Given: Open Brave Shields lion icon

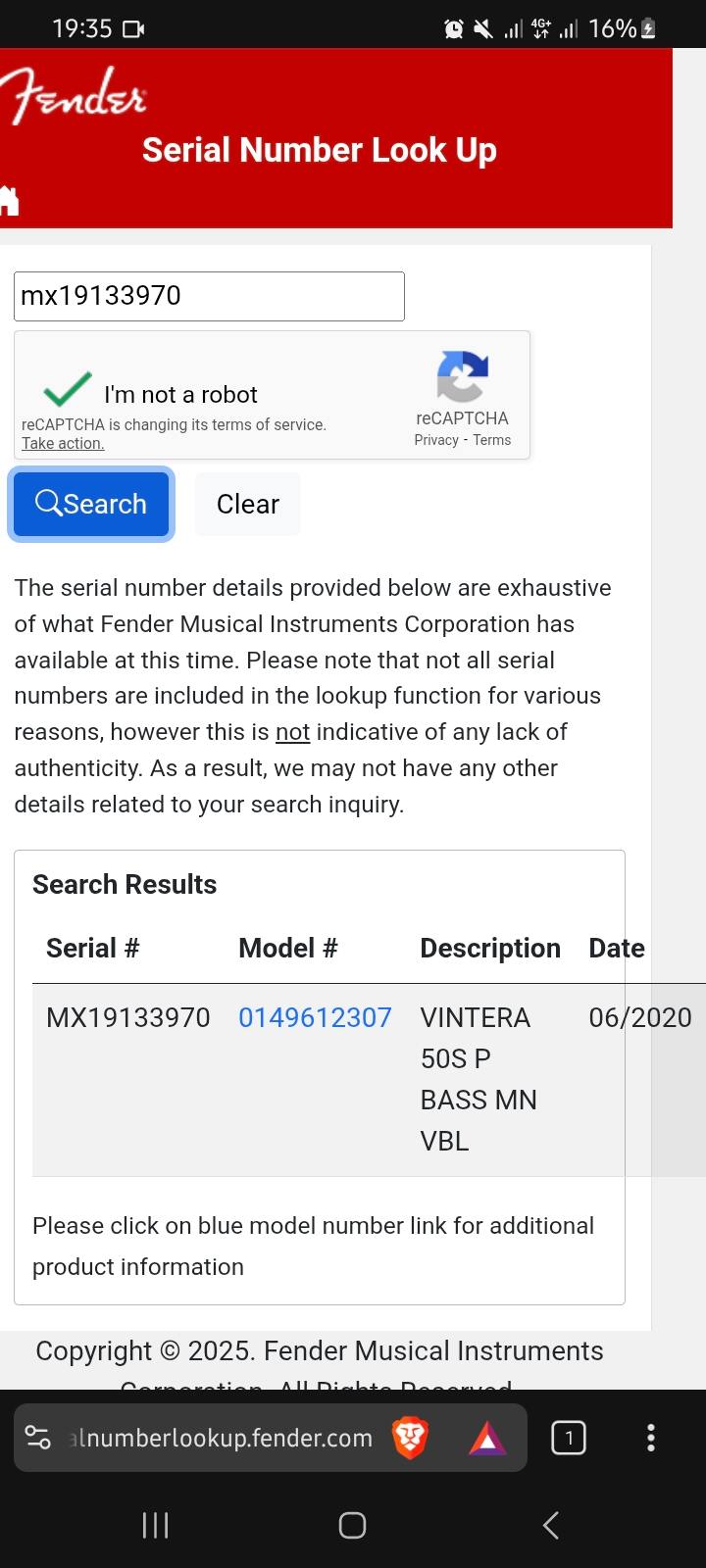Looking at the screenshot, I should (410, 1438).
